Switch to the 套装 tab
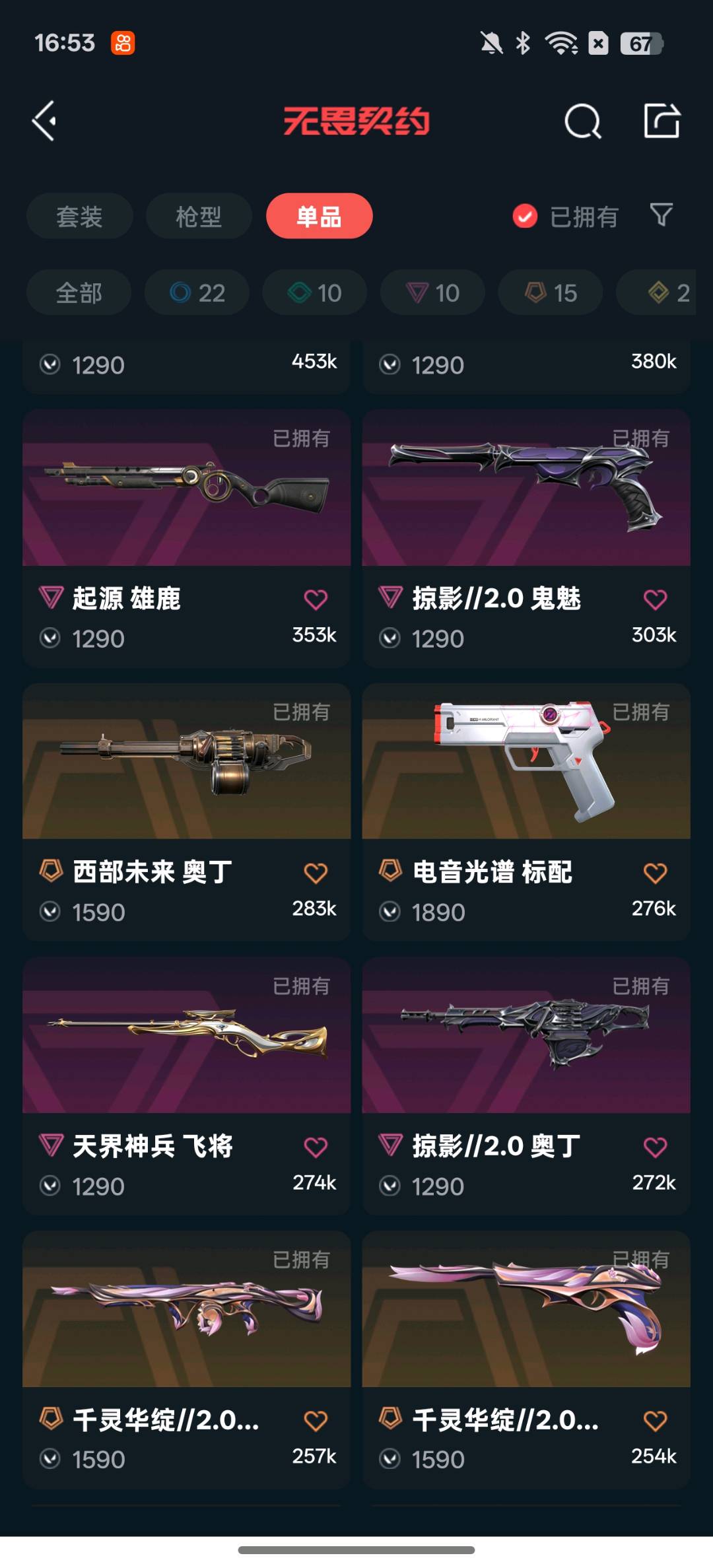 [79, 217]
